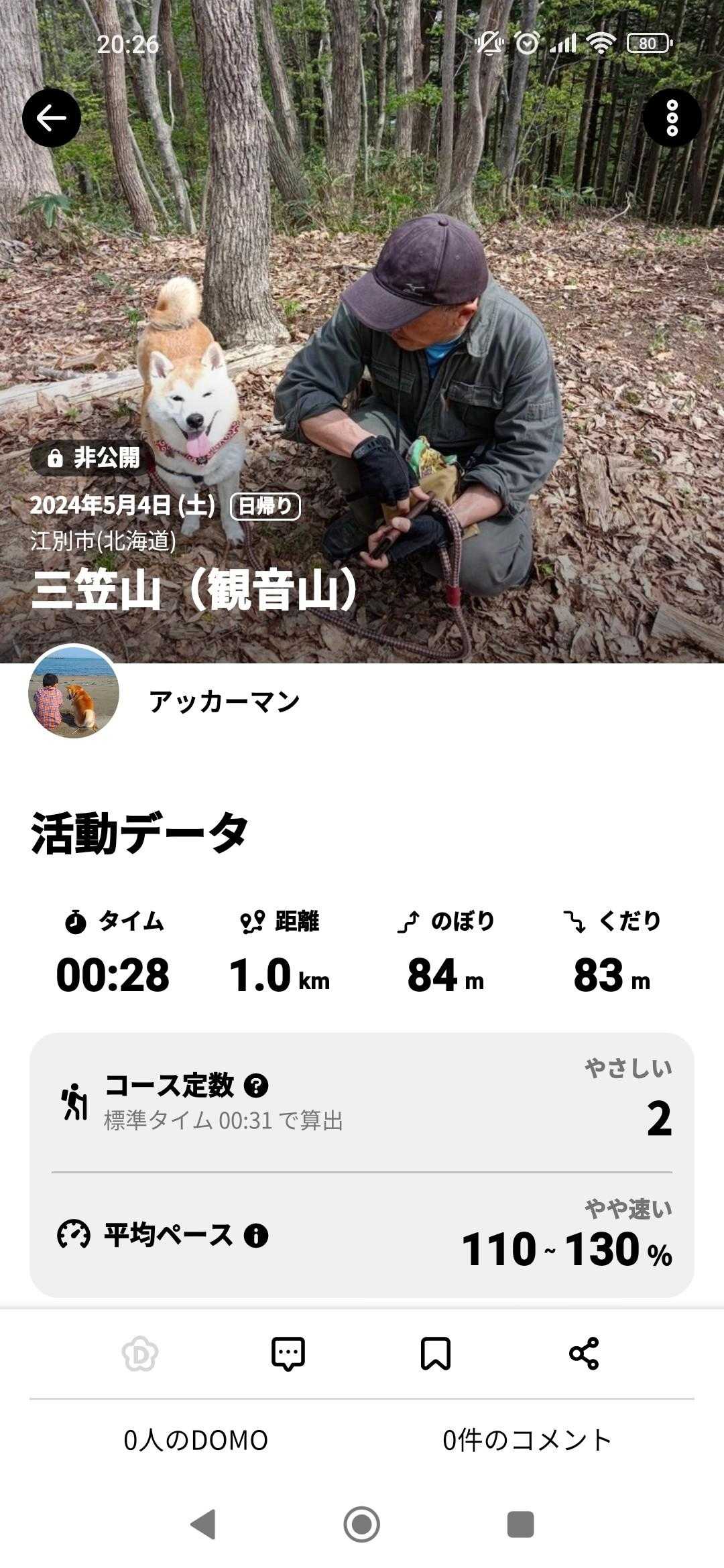The width and height of the screenshot is (724, 1568).
Task: Open the three-dot overflow menu
Action: (x=672, y=118)
